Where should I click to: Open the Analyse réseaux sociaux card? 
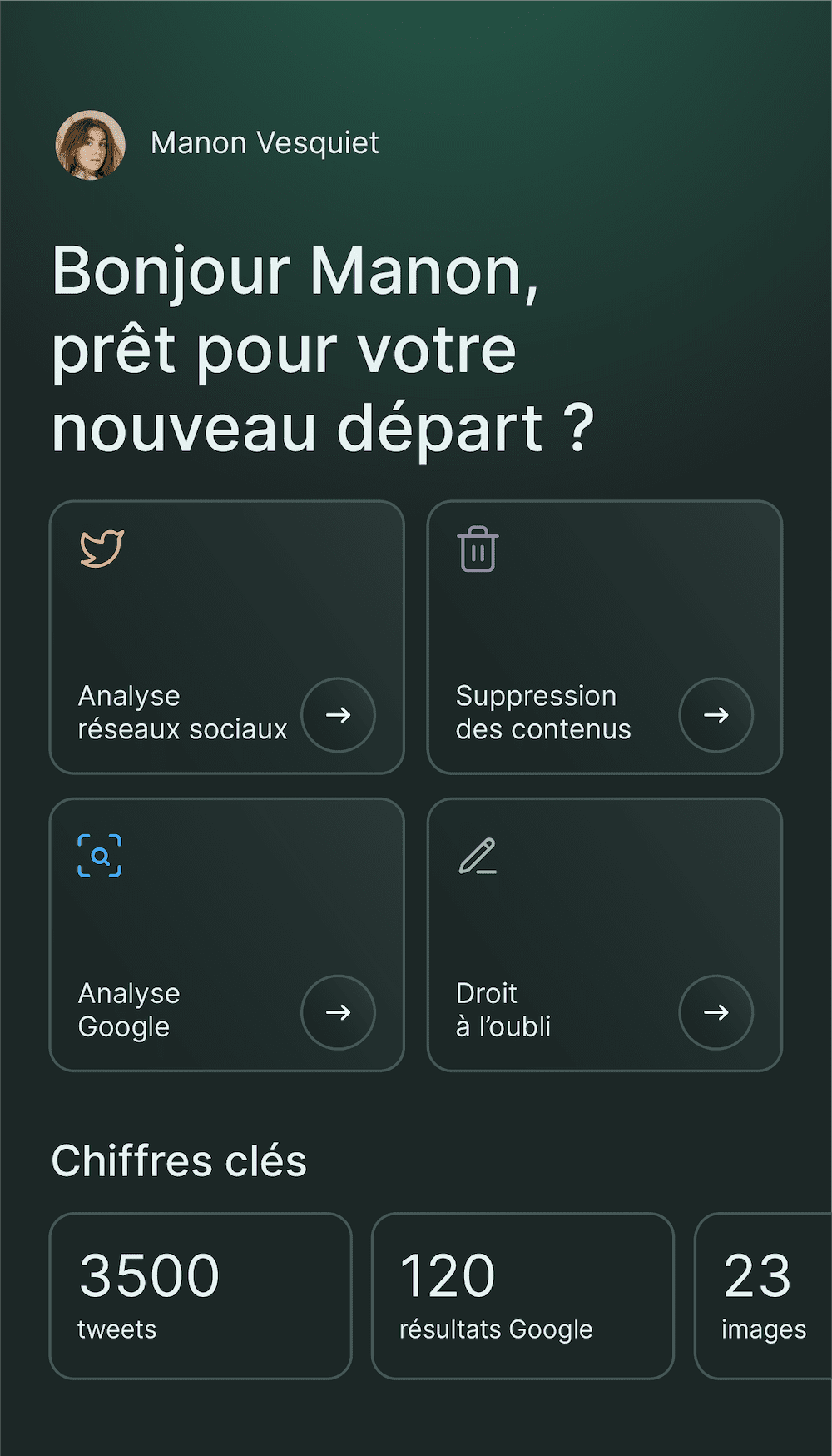(227, 638)
